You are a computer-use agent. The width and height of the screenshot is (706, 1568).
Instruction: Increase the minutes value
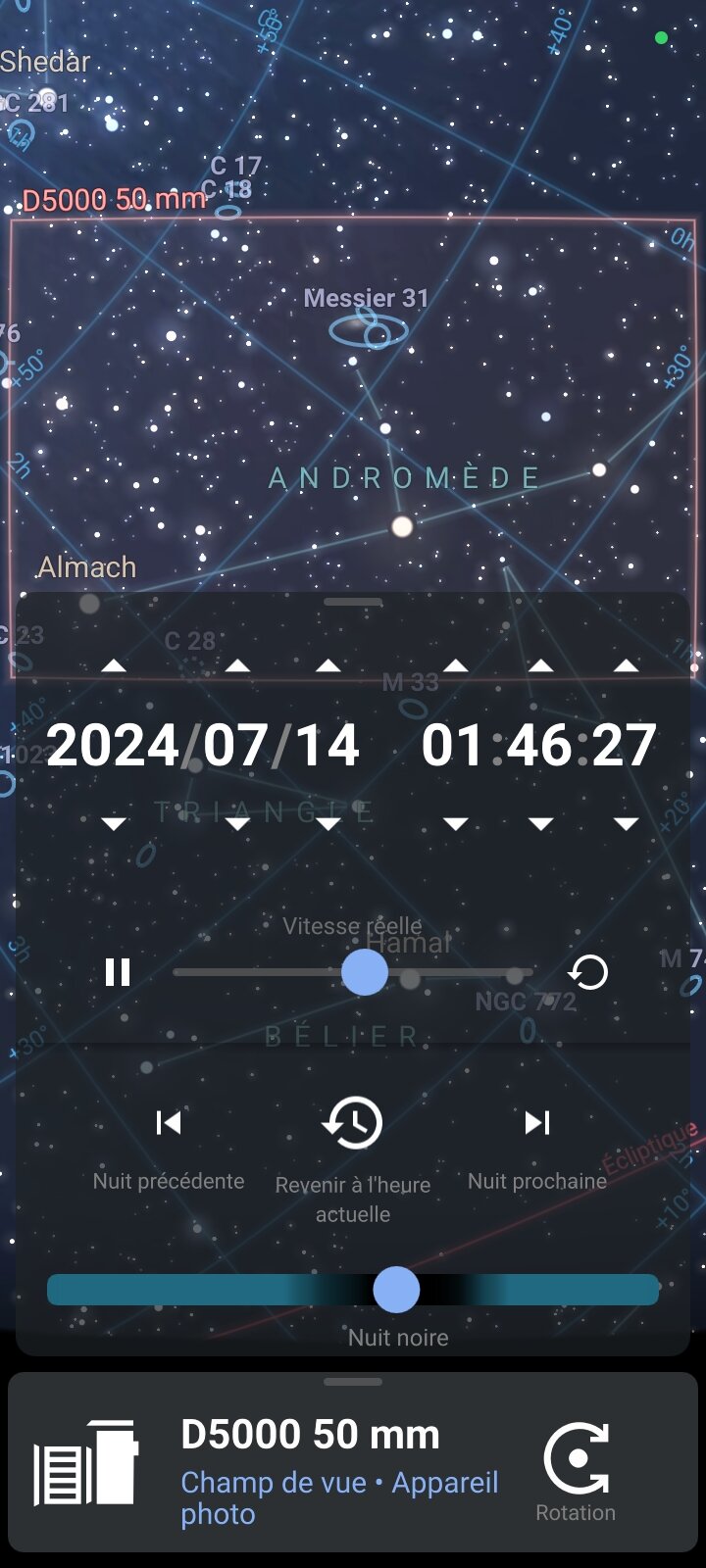pos(540,666)
